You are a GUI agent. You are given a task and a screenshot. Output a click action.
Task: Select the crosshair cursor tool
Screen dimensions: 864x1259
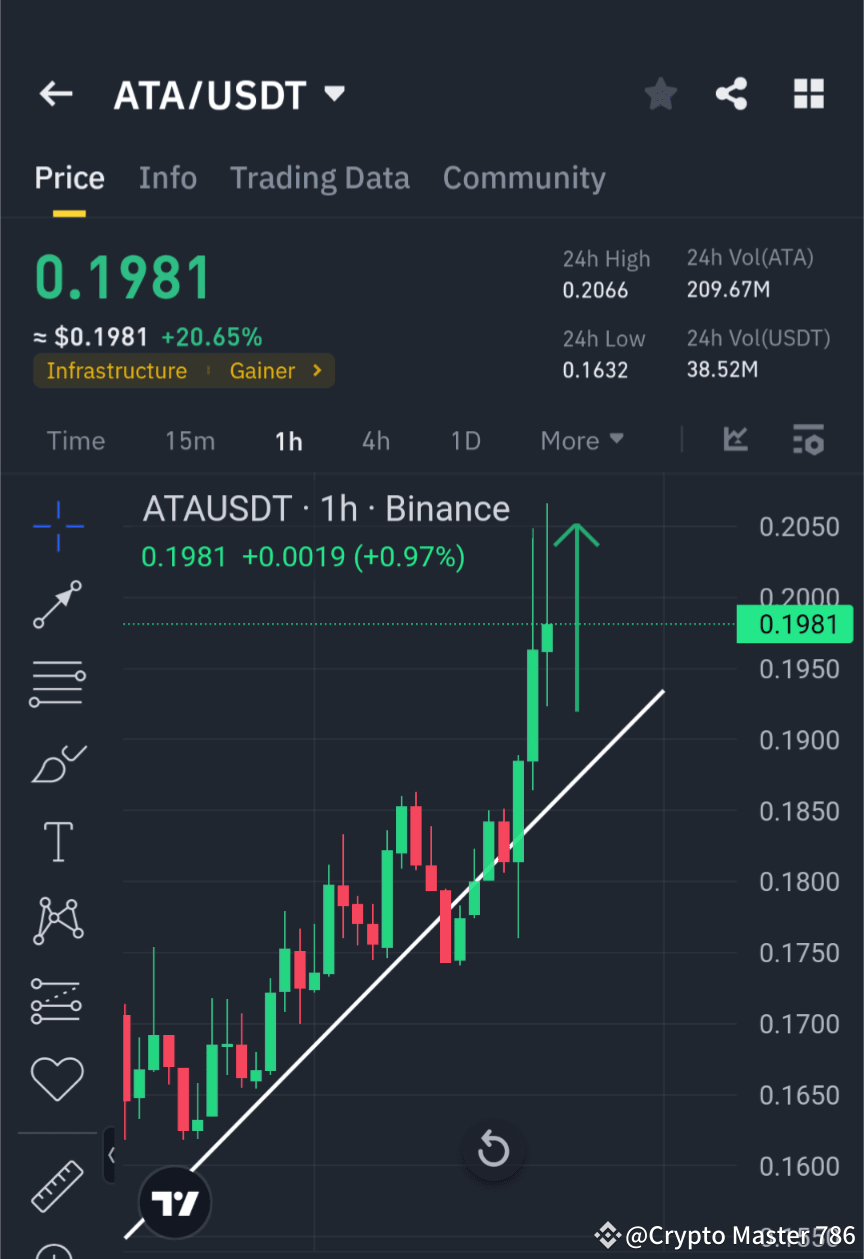click(57, 527)
